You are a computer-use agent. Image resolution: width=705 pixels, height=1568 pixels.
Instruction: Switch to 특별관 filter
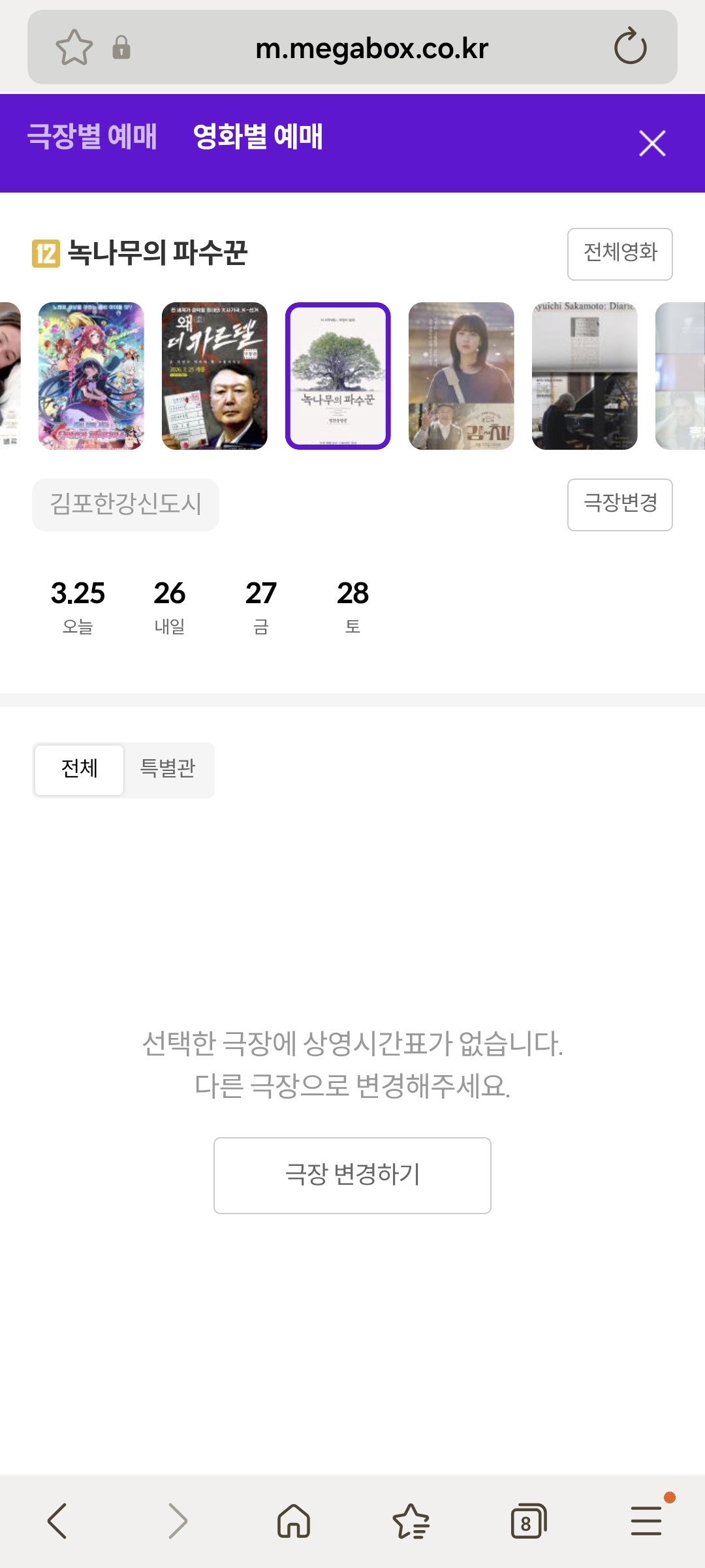(x=168, y=769)
